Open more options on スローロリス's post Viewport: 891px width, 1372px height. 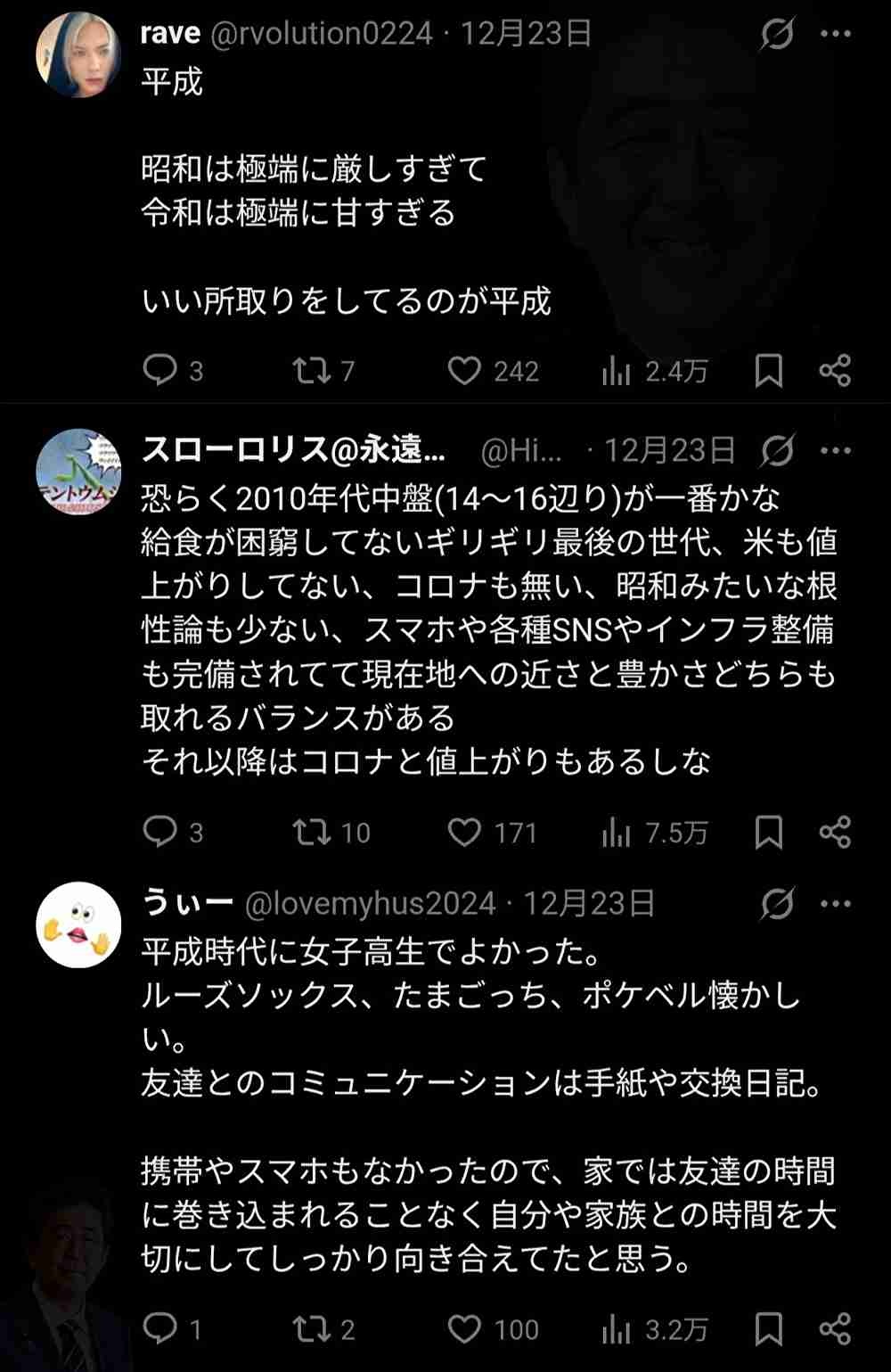click(x=835, y=451)
